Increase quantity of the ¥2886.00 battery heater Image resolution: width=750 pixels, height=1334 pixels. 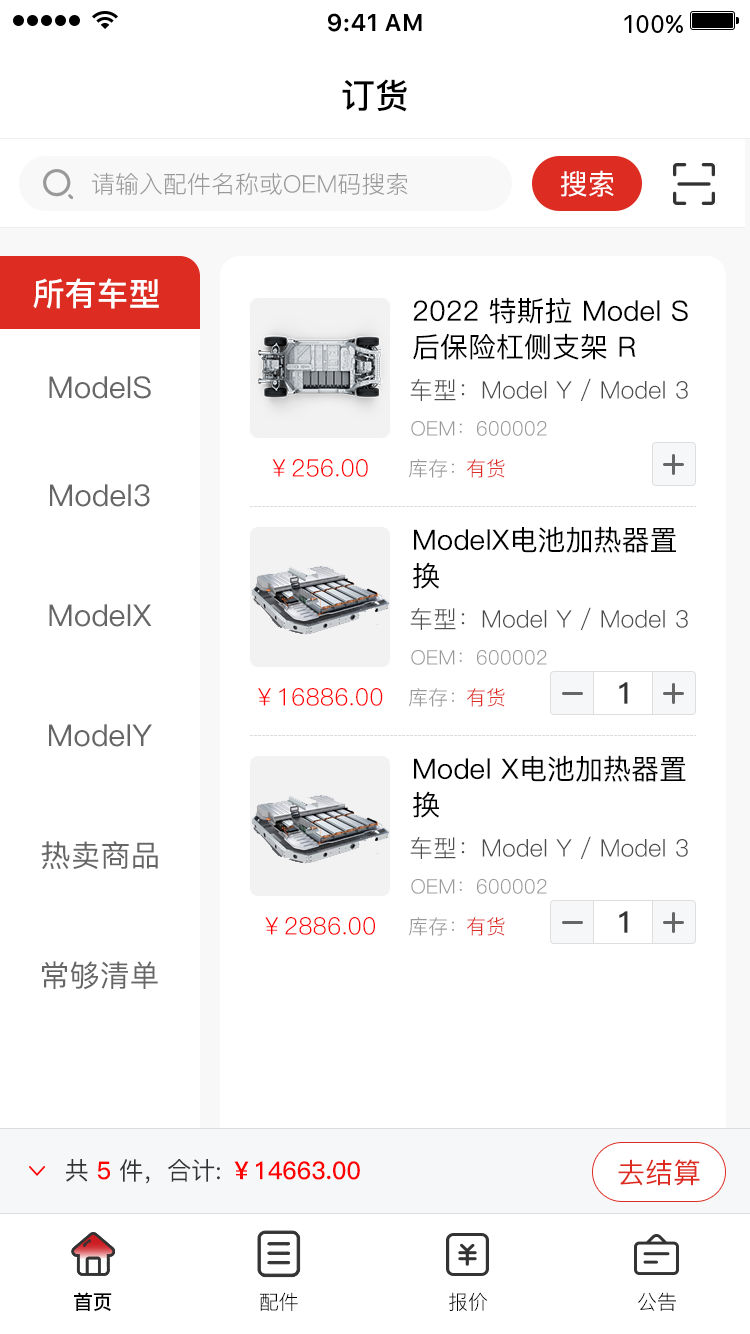[673, 923]
